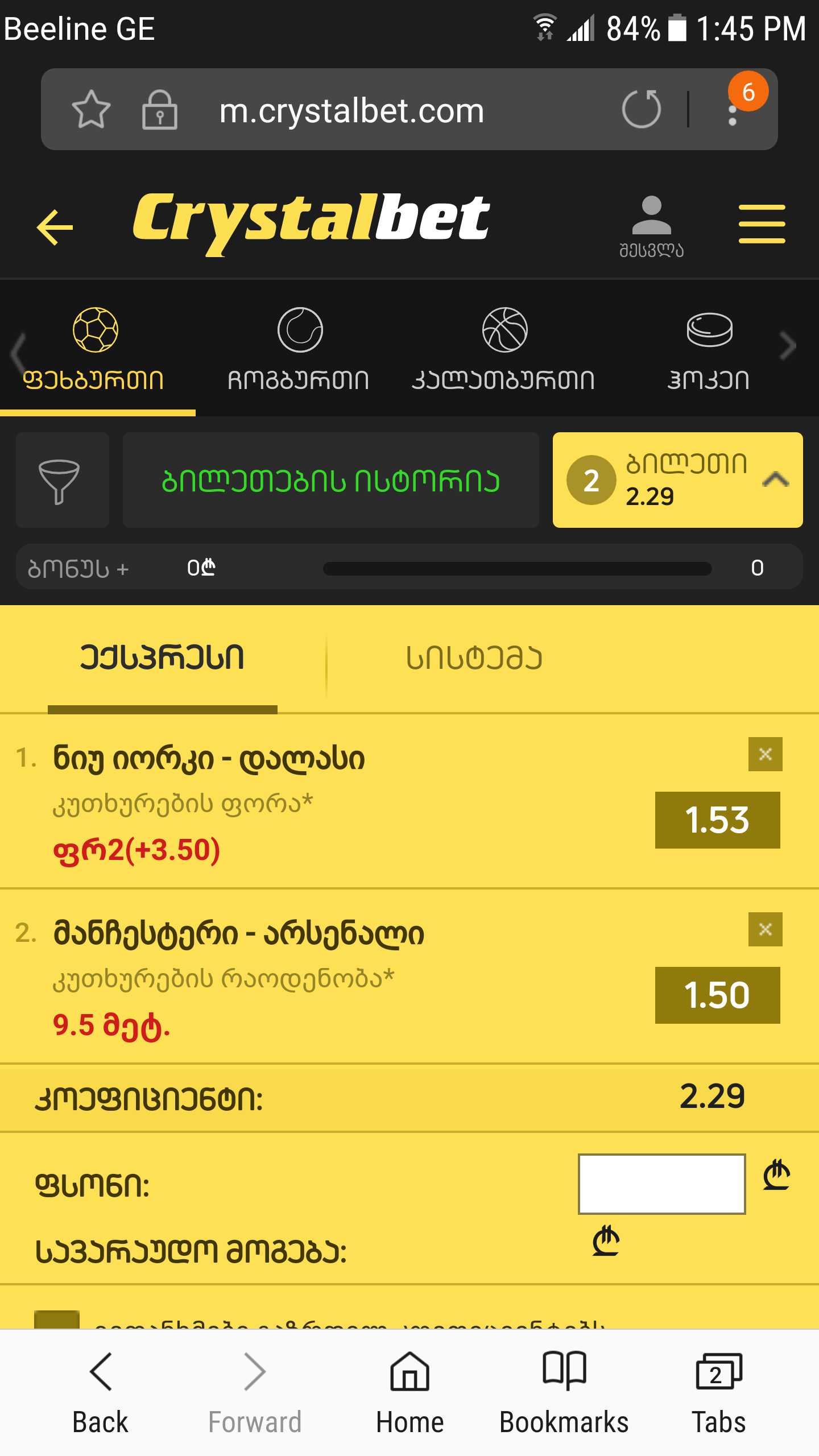This screenshot has height=1456, width=819.
Task: Switch to the სისტემა bet type
Action: pyautogui.click(x=474, y=659)
